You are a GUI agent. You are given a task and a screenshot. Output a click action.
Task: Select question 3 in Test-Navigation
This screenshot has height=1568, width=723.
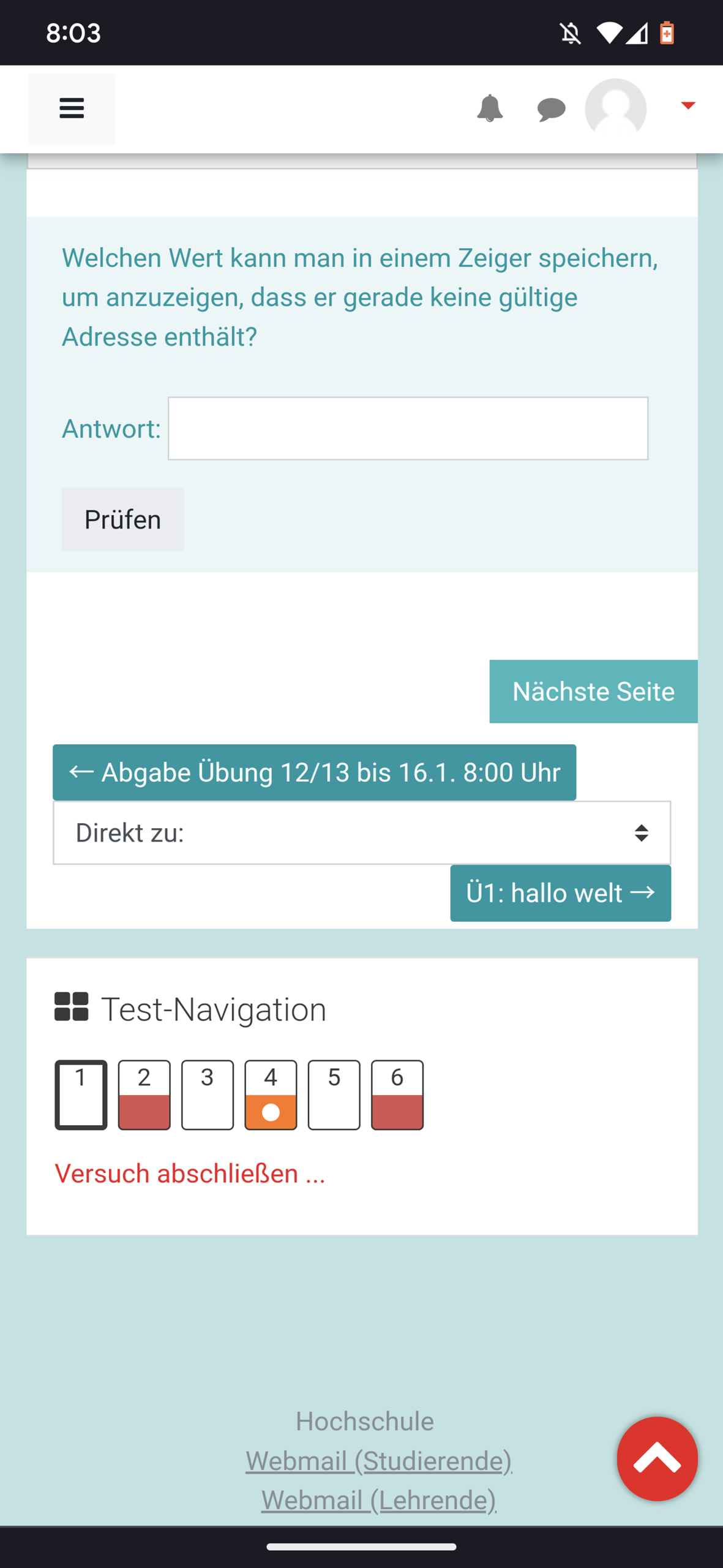click(208, 1095)
